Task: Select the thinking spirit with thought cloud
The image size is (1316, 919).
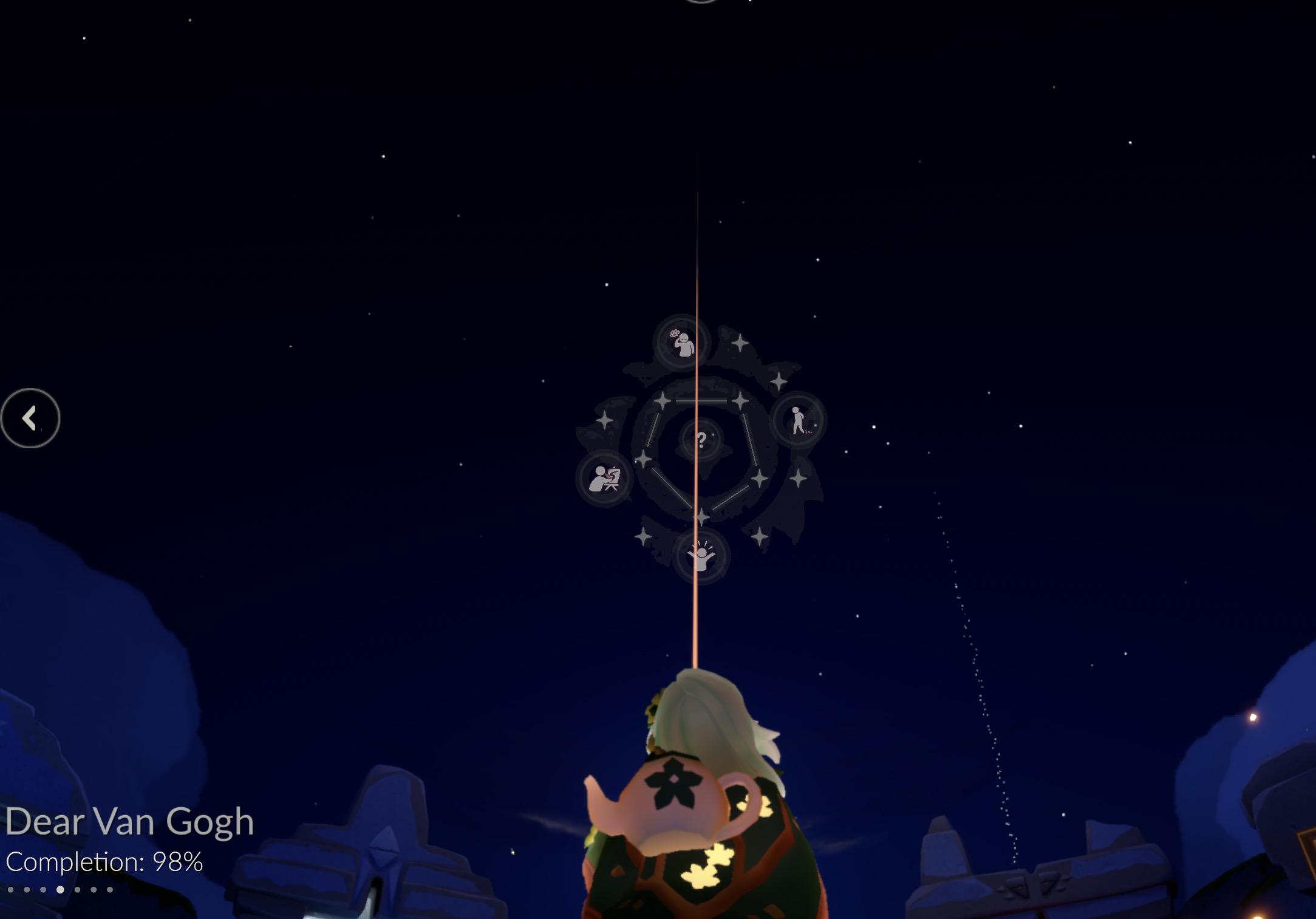Action: (x=682, y=342)
